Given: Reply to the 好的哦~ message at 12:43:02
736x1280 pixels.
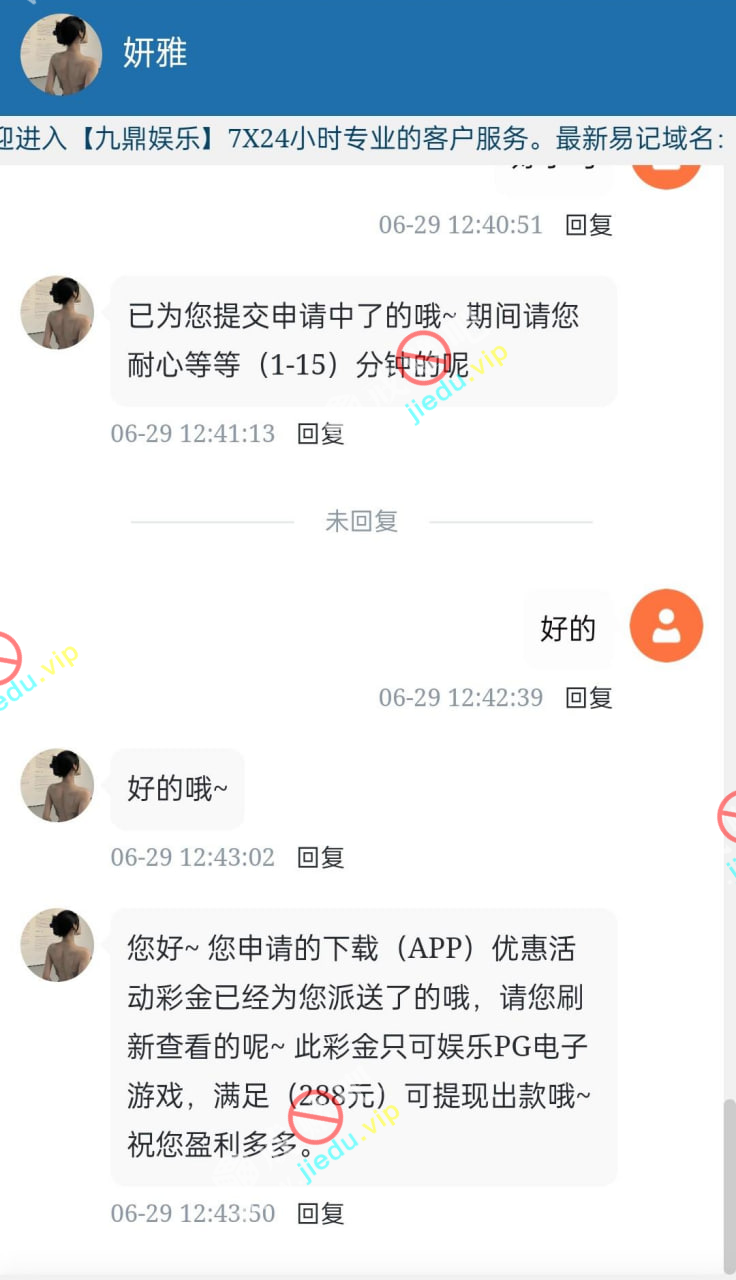Looking at the screenshot, I should click(x=320, y=858).
